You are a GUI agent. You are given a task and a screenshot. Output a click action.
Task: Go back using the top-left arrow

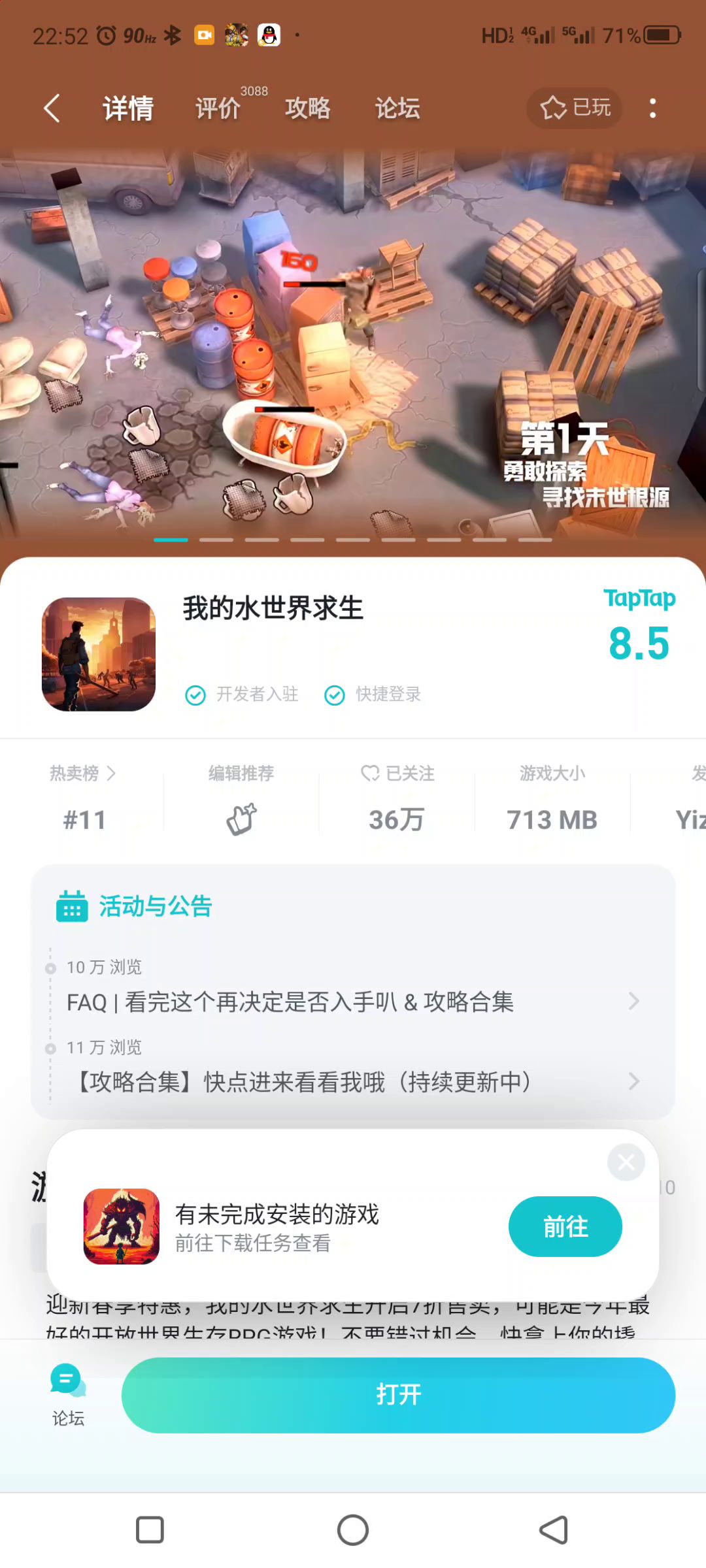pos(52,108)
